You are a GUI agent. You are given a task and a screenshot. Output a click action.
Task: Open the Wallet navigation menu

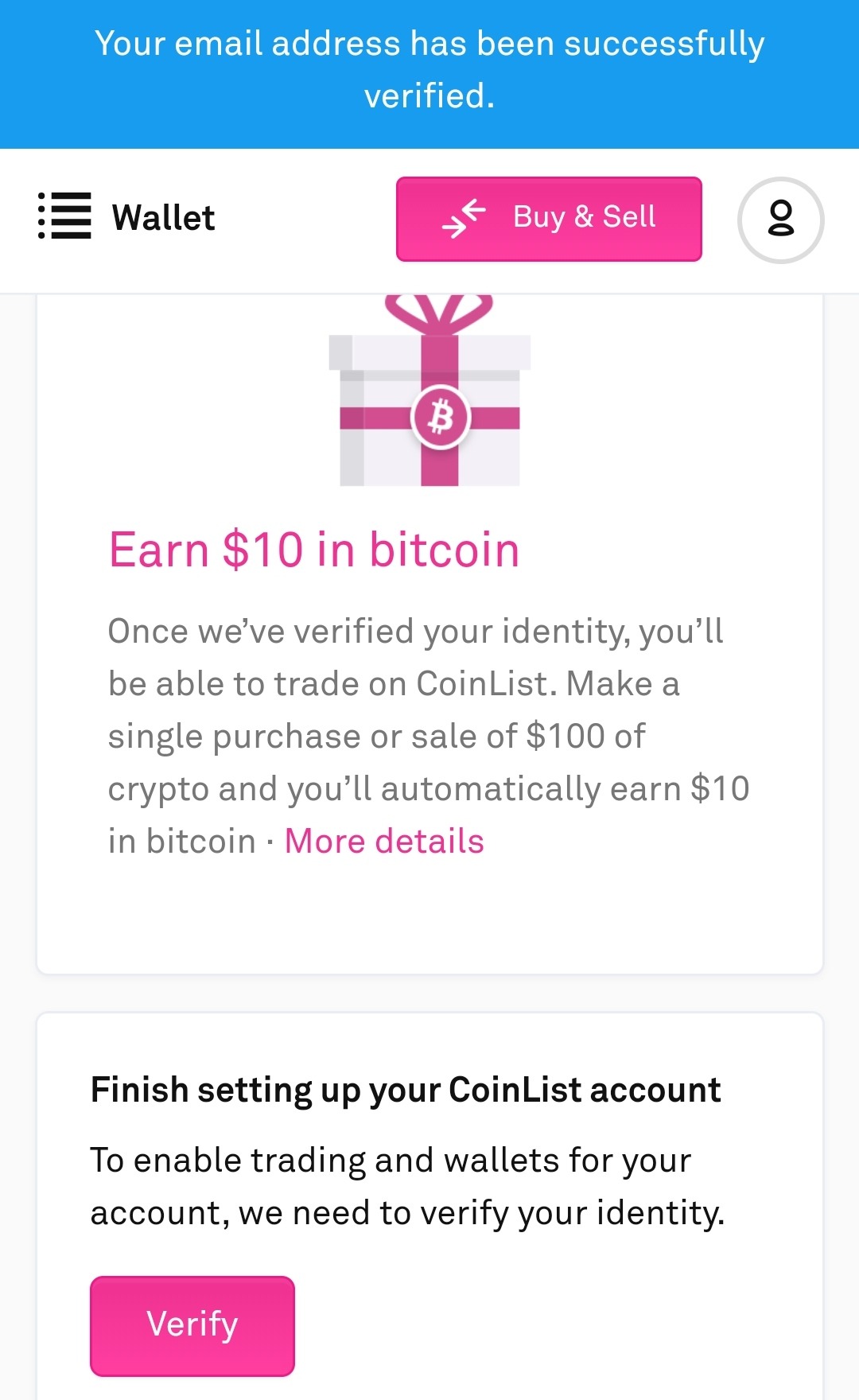point(64,216)
